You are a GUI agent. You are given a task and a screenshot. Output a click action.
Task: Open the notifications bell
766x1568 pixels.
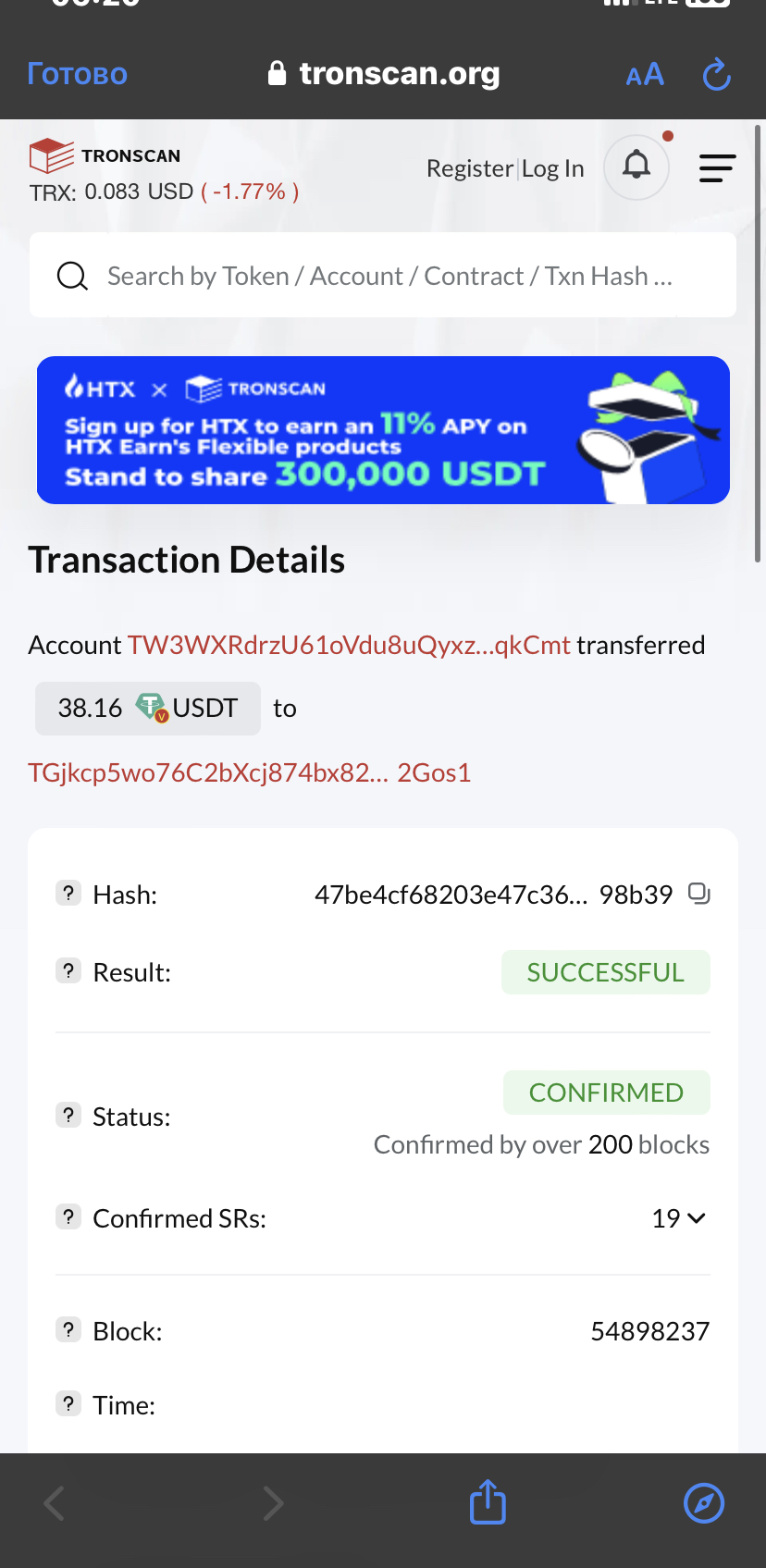636,167
